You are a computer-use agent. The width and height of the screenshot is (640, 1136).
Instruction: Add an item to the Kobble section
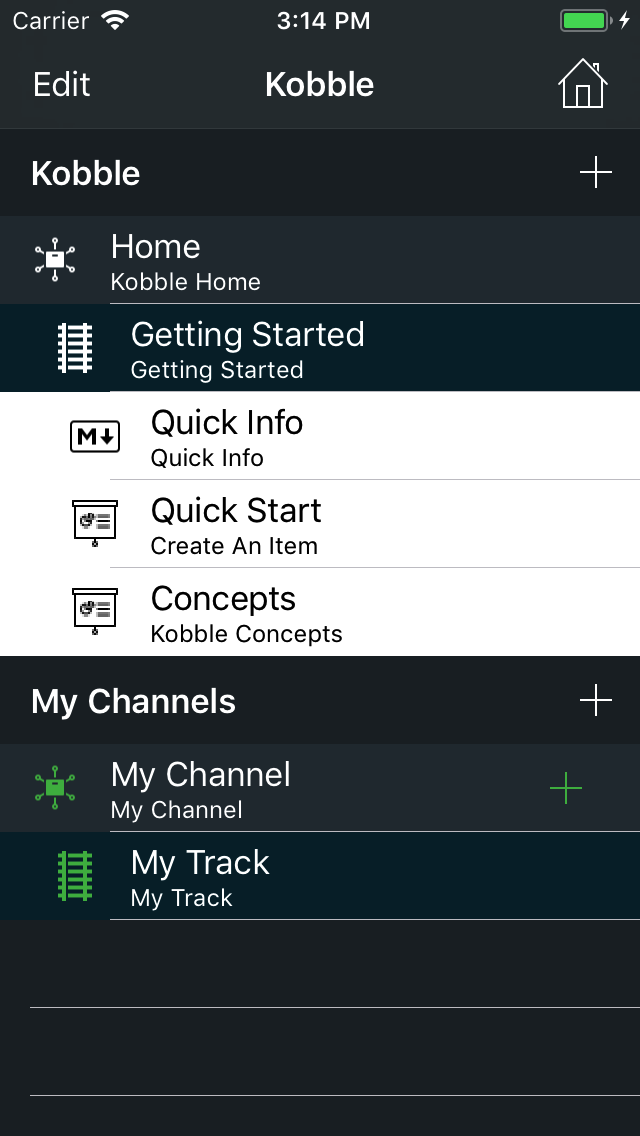[x=595, y=172]
